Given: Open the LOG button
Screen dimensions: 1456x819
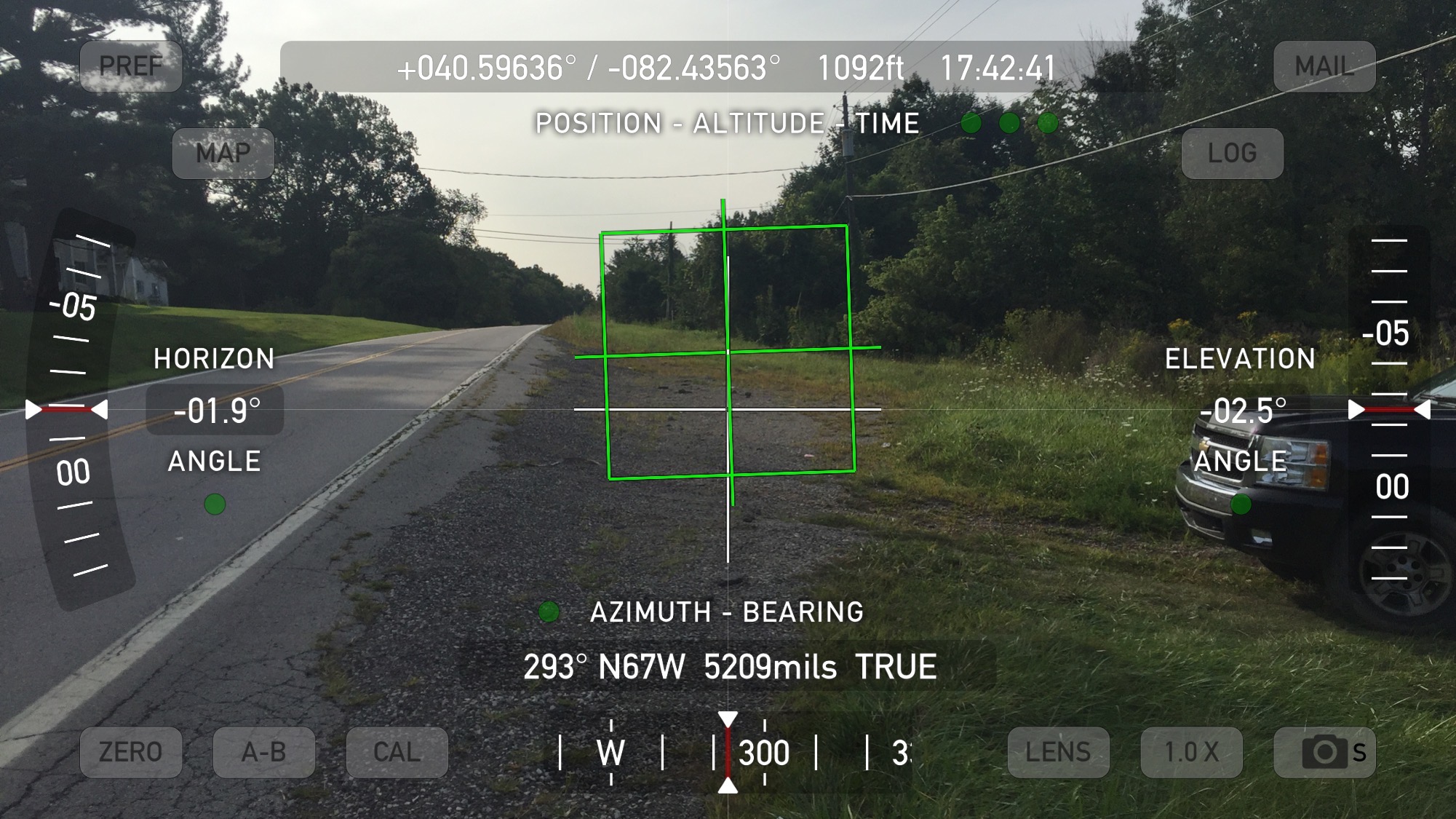Looking at the screenshot, I should pos(1232,154).
